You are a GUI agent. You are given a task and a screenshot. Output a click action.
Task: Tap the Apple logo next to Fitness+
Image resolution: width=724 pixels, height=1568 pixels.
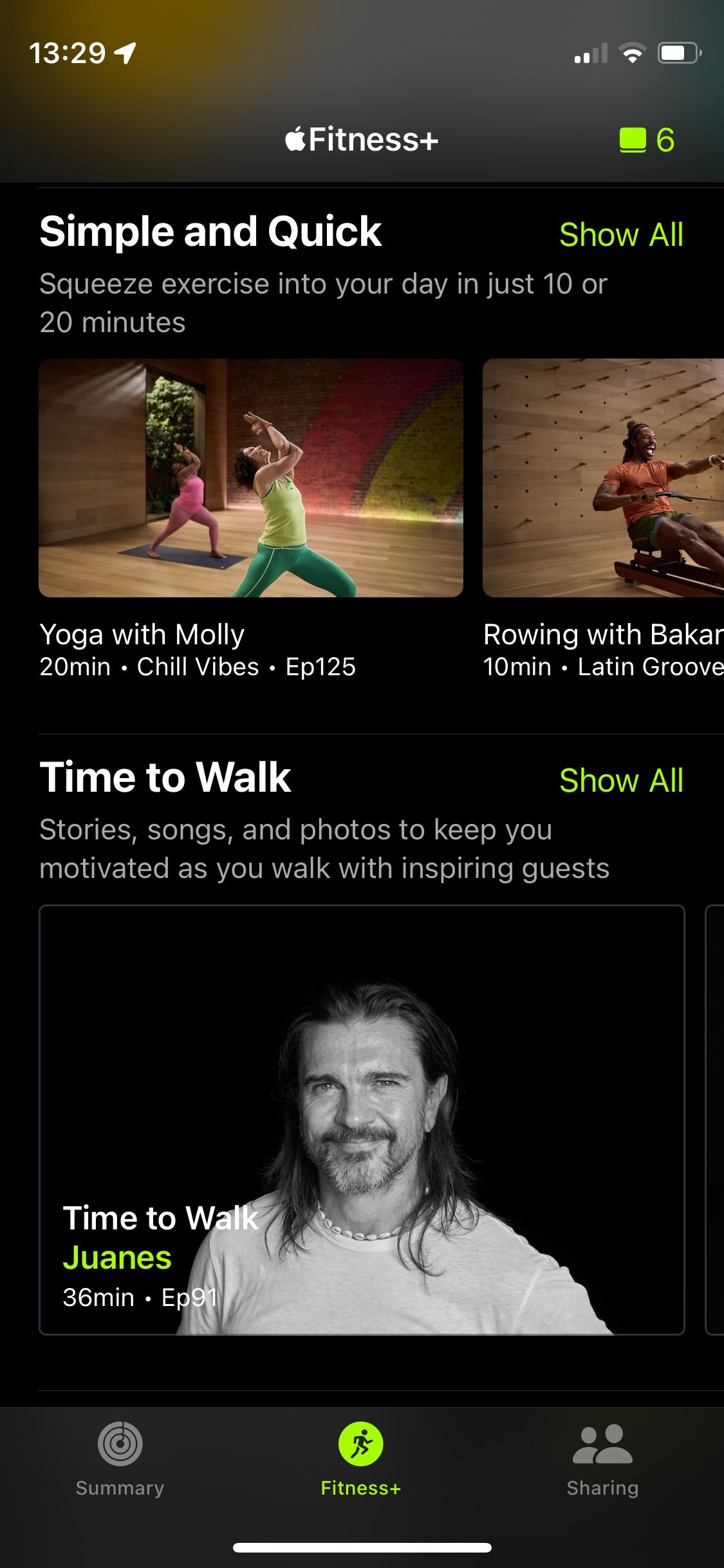point(295,138)
